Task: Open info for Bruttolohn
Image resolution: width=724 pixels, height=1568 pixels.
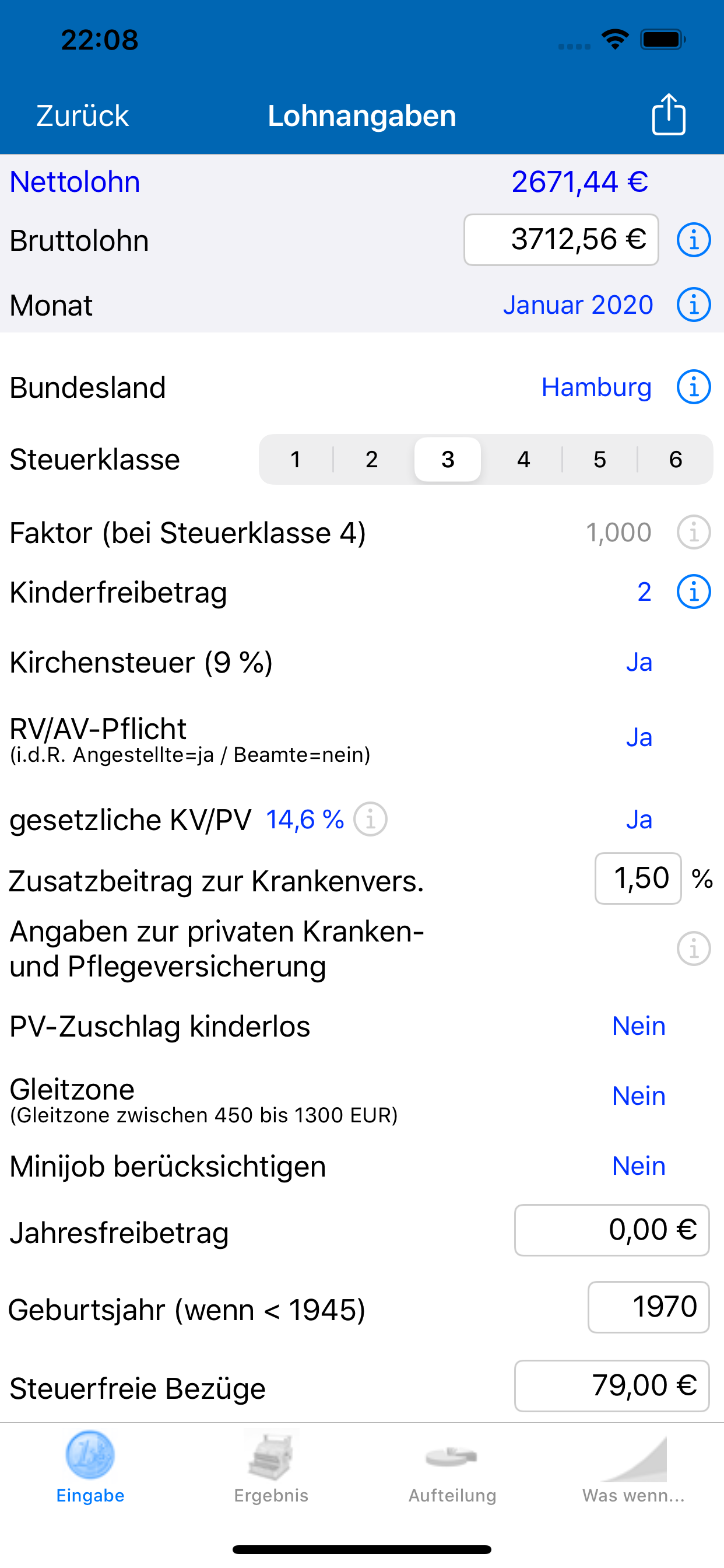Action: [694, 240]
